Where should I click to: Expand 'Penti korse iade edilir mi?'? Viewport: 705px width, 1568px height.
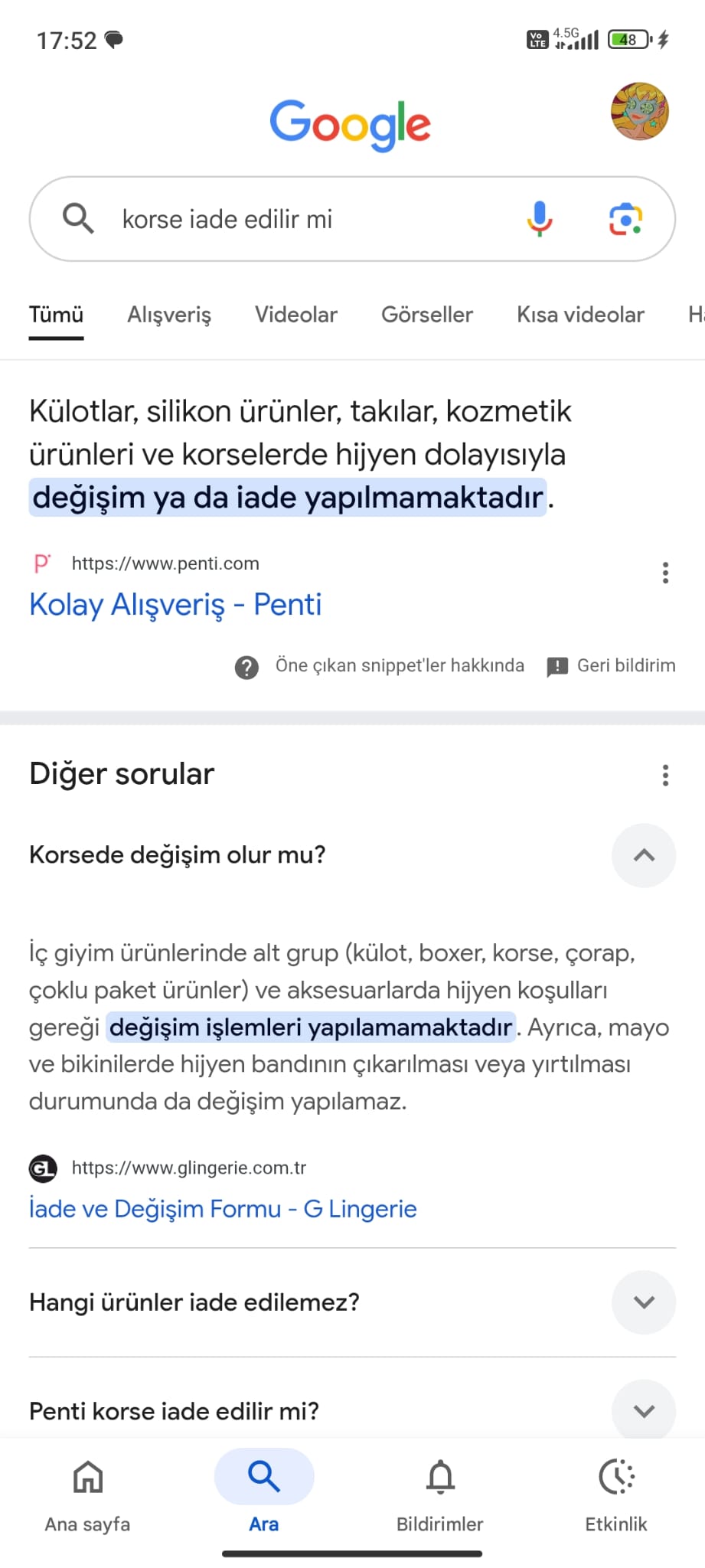tap(644, 1410)
